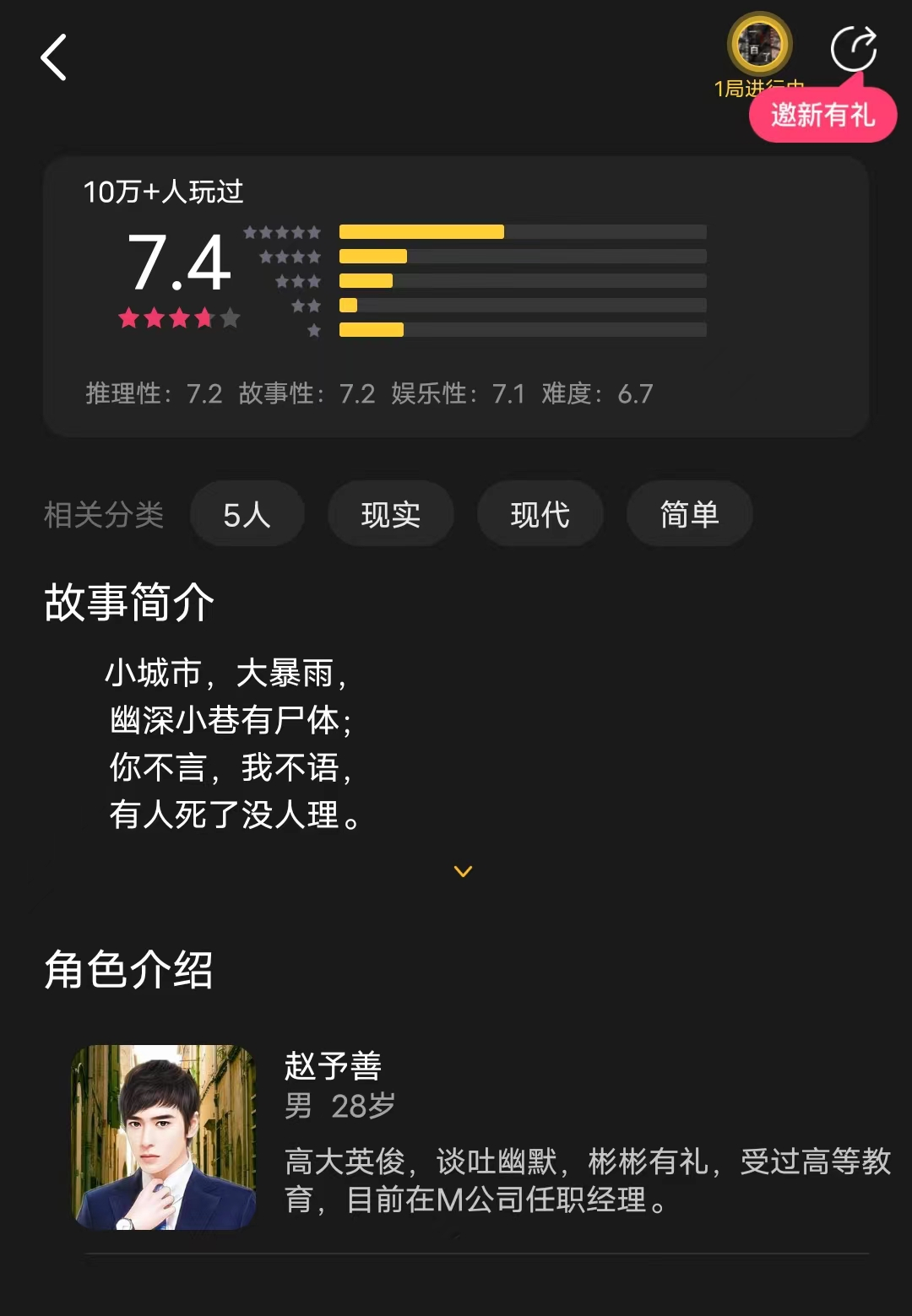Tap the 简单 difficulty chip
Screen dimensions: 912x1316
click(689, 514)
